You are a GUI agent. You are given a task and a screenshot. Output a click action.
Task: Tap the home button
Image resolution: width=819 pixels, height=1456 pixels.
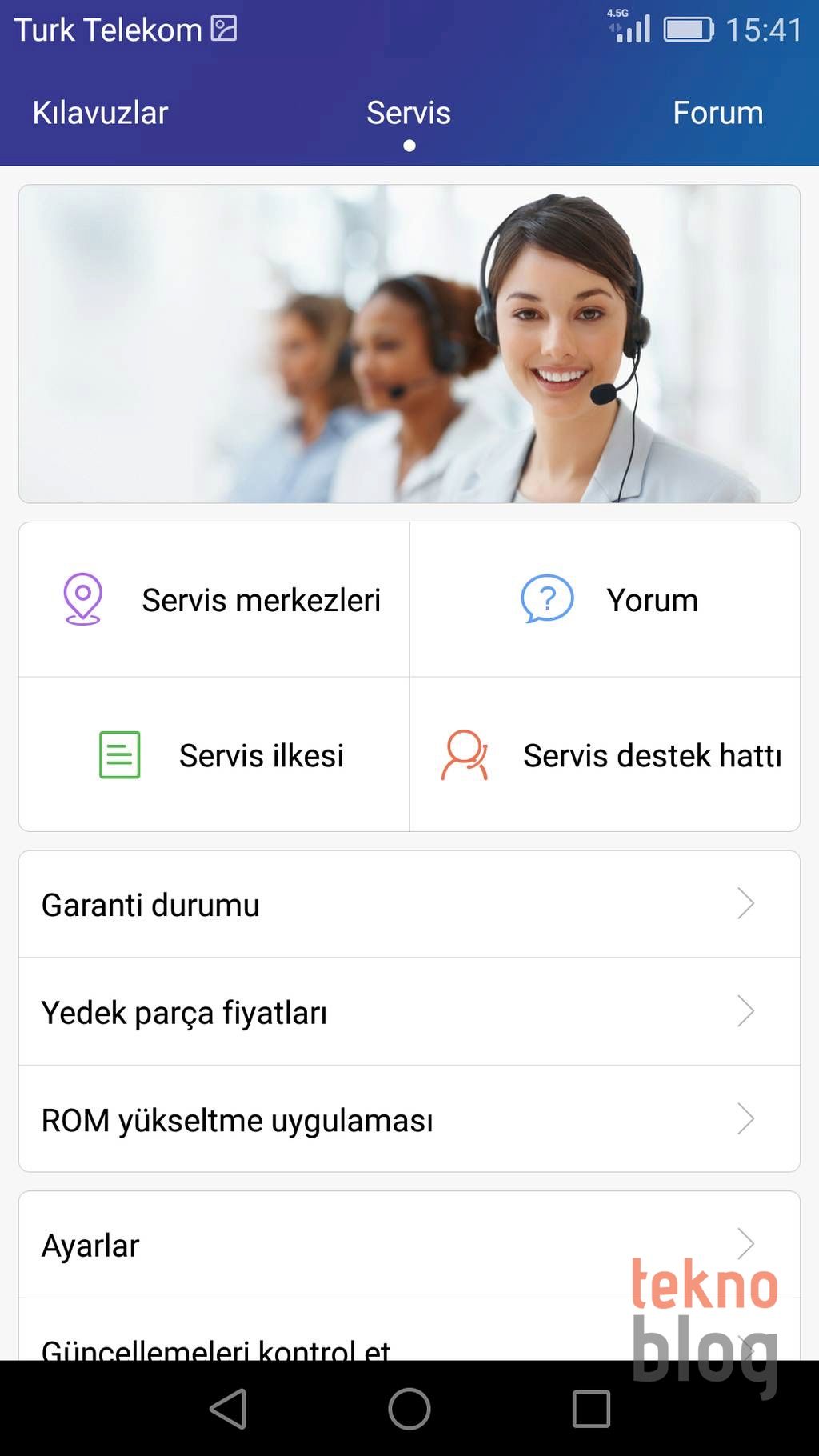409,1409
